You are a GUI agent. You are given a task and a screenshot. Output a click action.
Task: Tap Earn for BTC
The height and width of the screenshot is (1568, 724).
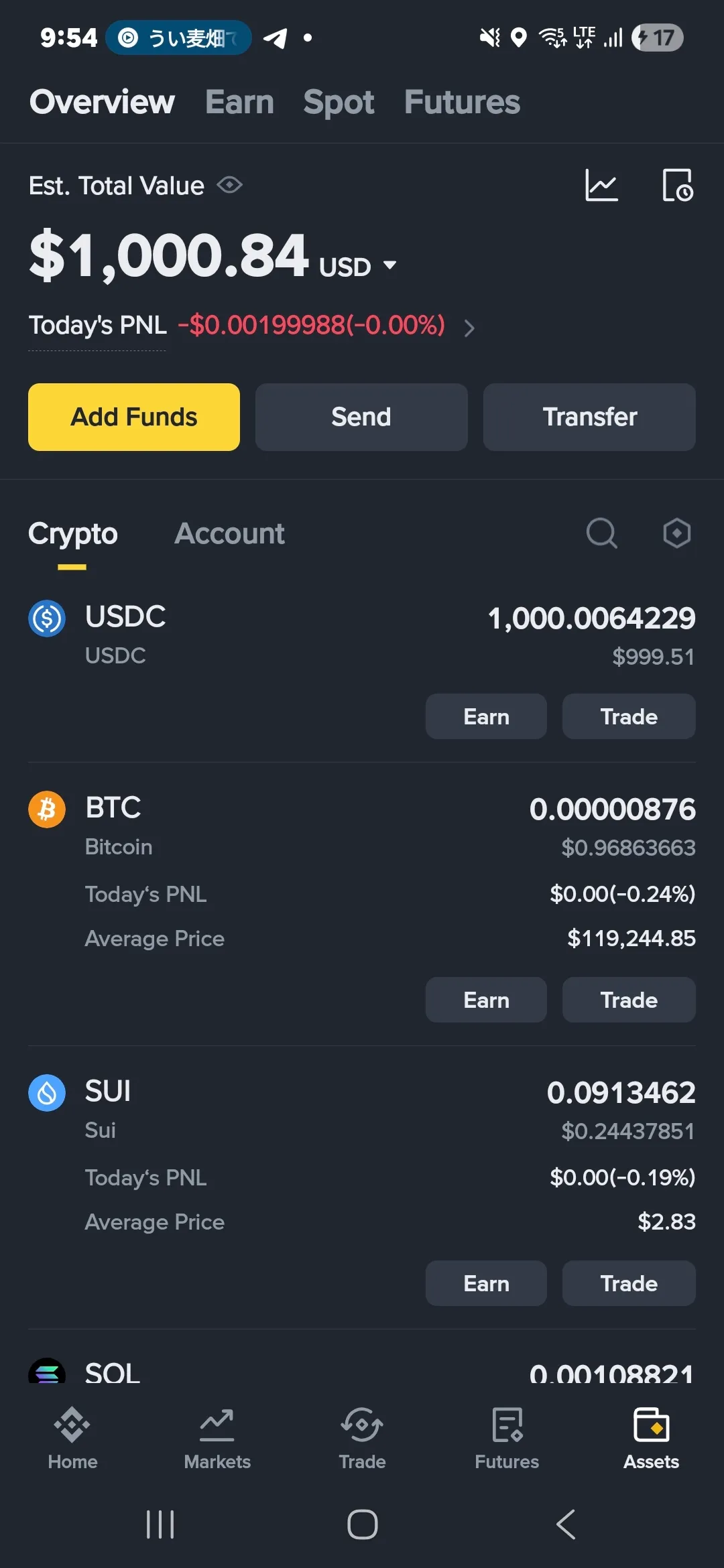click(486, 1000)
